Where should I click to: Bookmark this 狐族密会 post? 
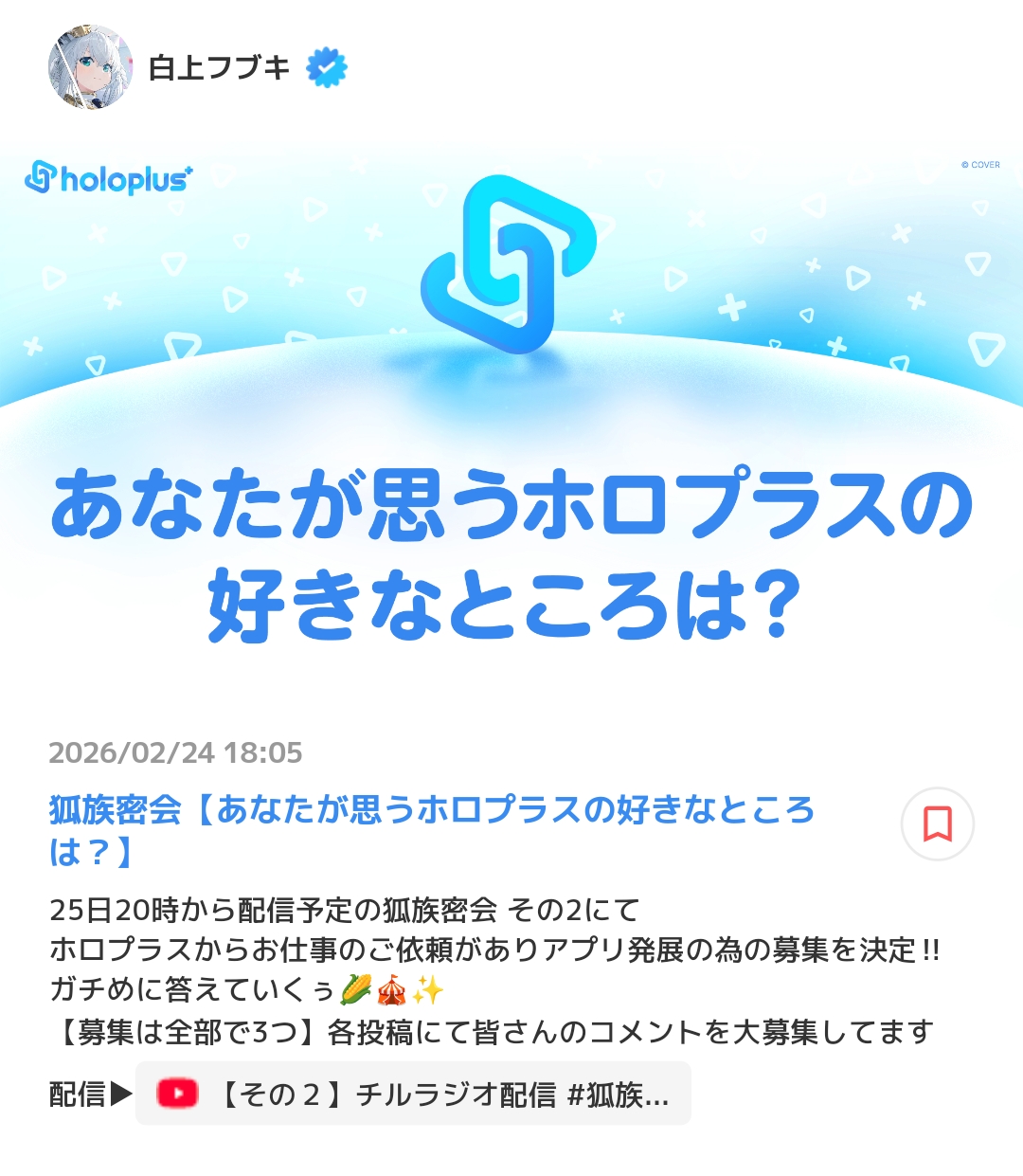[937, 823]
